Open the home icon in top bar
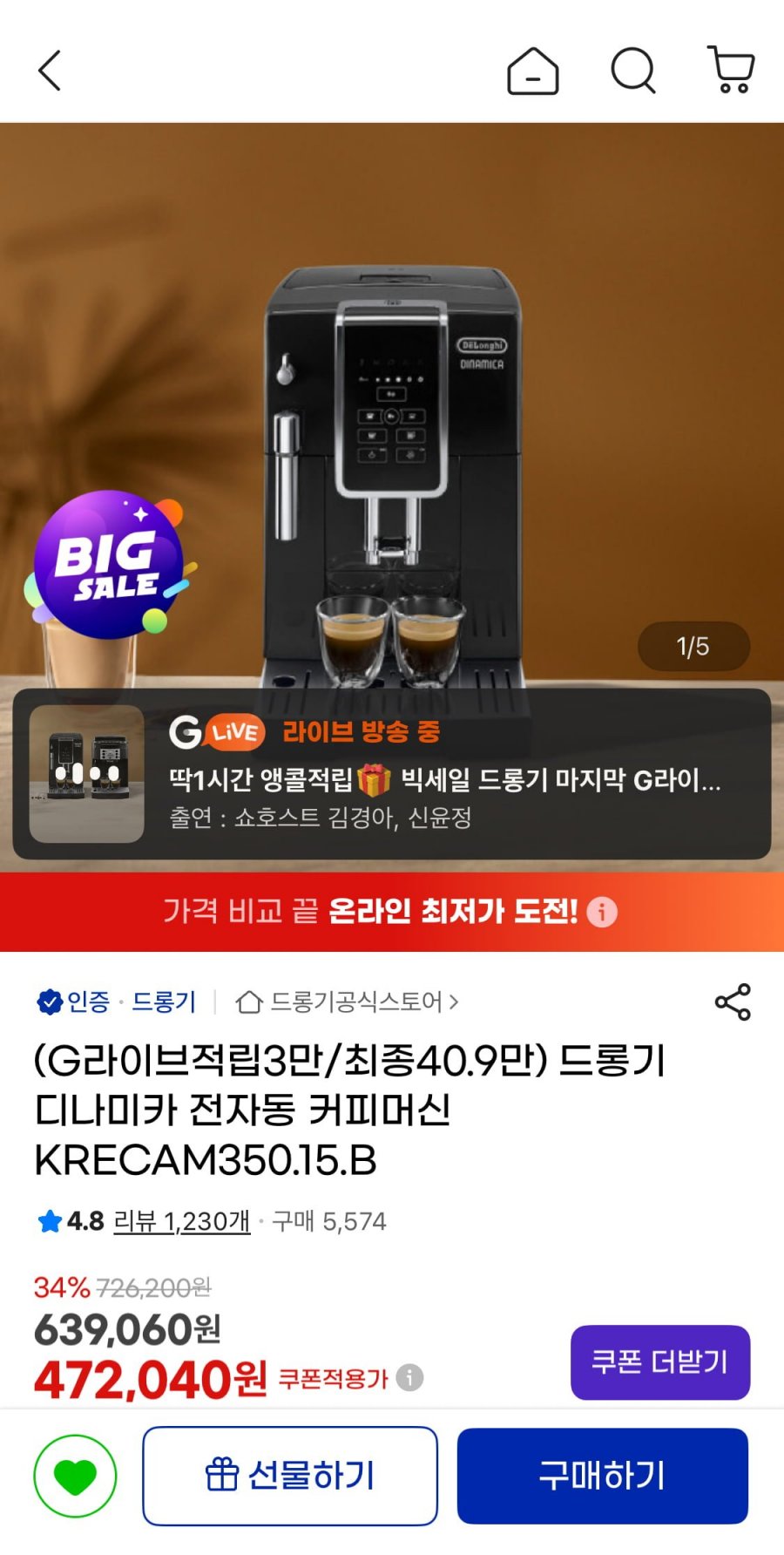The width and height of the screenshot is (784, 1555). click(x=532, y=71)
